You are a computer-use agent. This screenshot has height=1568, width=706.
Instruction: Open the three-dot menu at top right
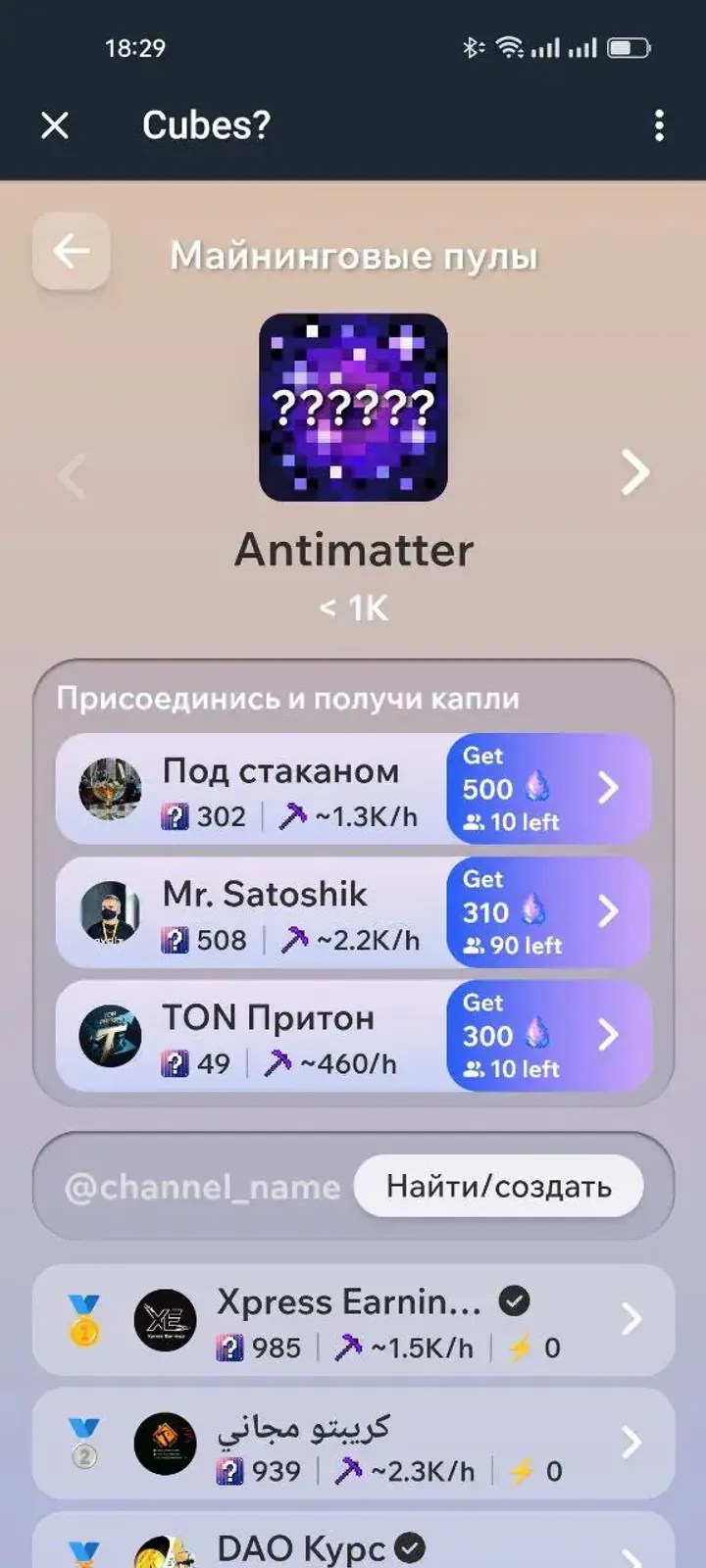(659, 125)
